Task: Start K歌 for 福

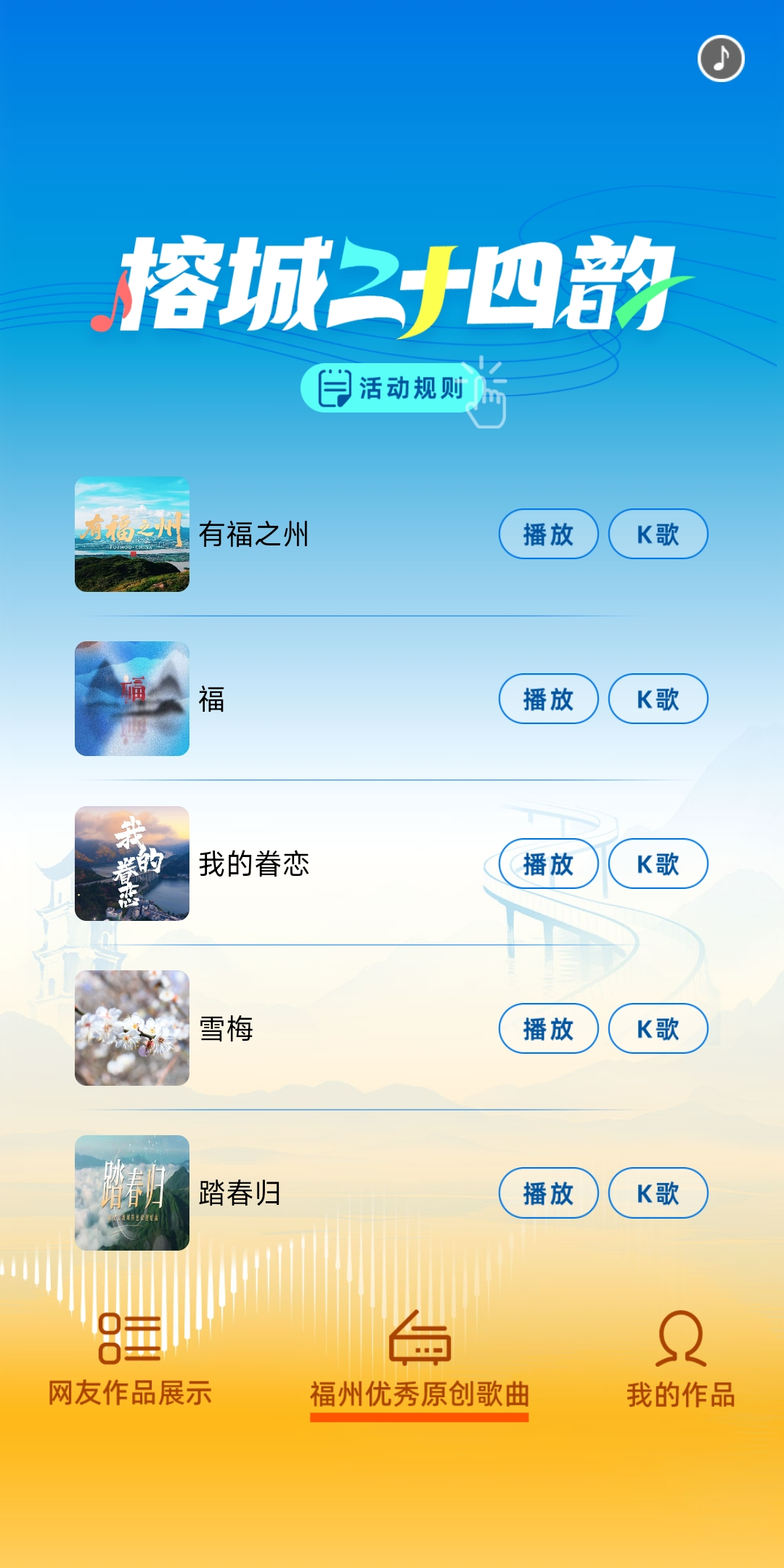Action: coord(658,699)
